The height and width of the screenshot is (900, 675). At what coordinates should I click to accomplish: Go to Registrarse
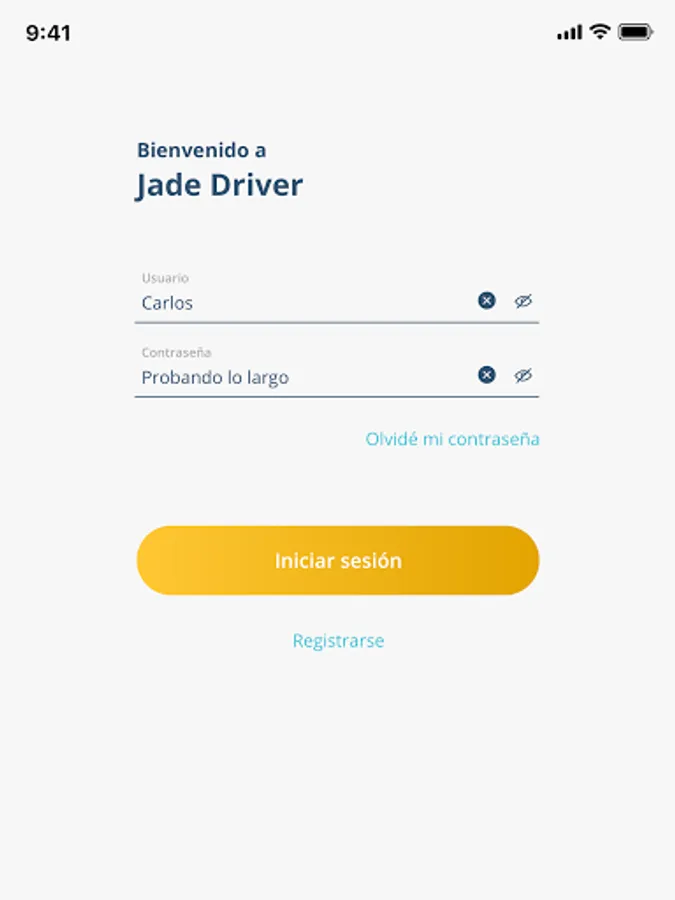338,641
